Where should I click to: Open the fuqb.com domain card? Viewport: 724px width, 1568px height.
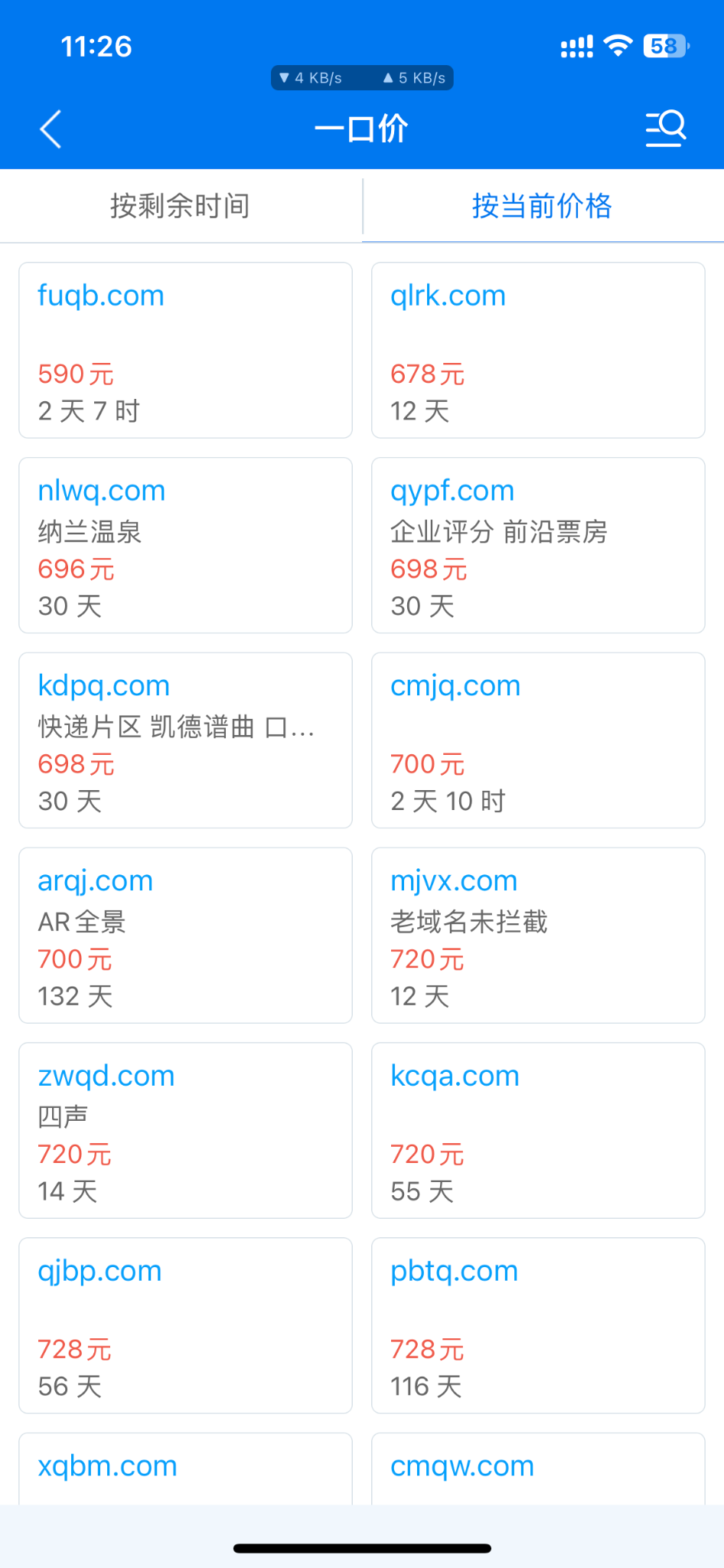click(x=185, y=351)
